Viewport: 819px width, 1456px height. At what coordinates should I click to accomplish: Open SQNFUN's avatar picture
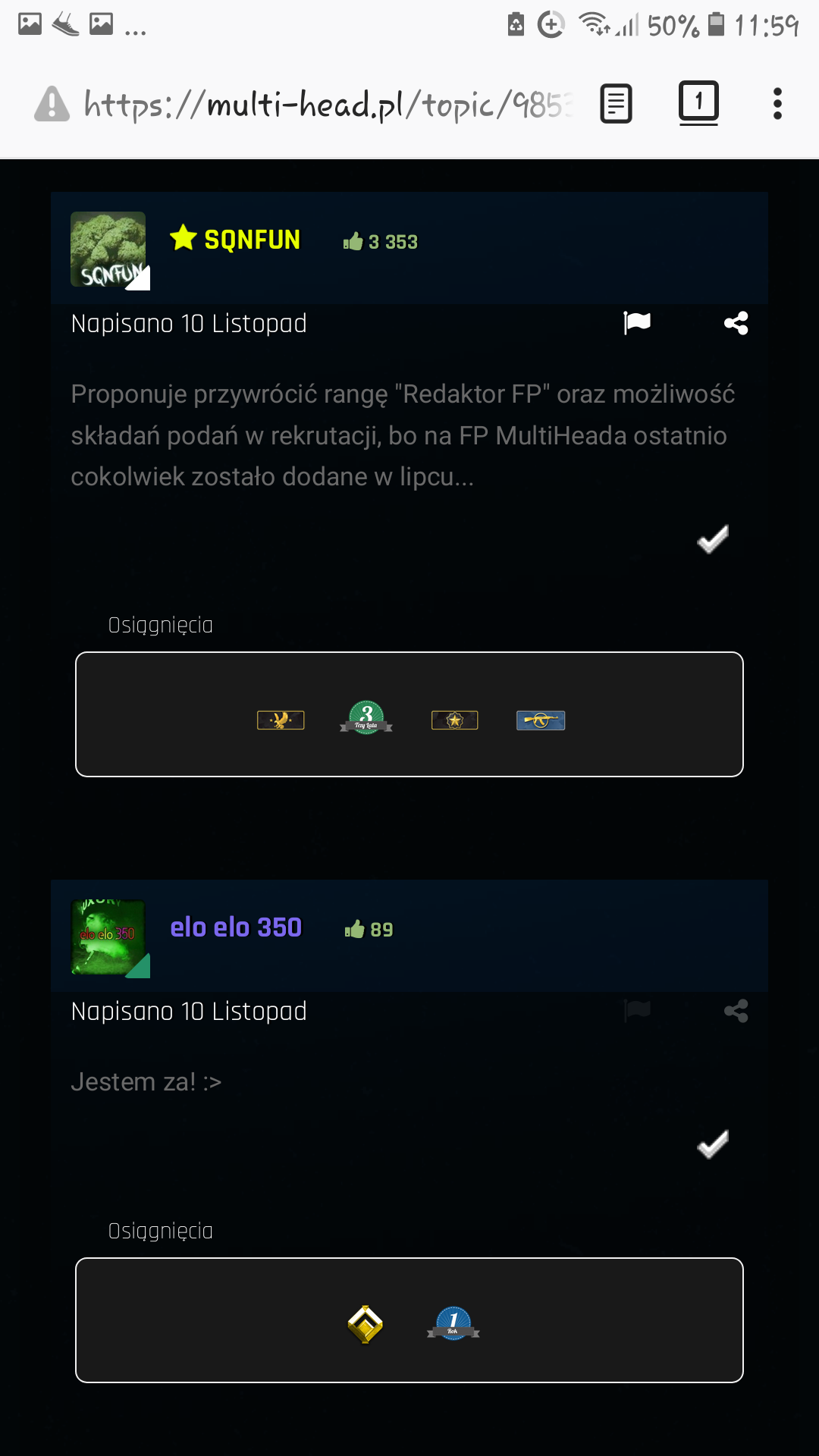[108, 249]
